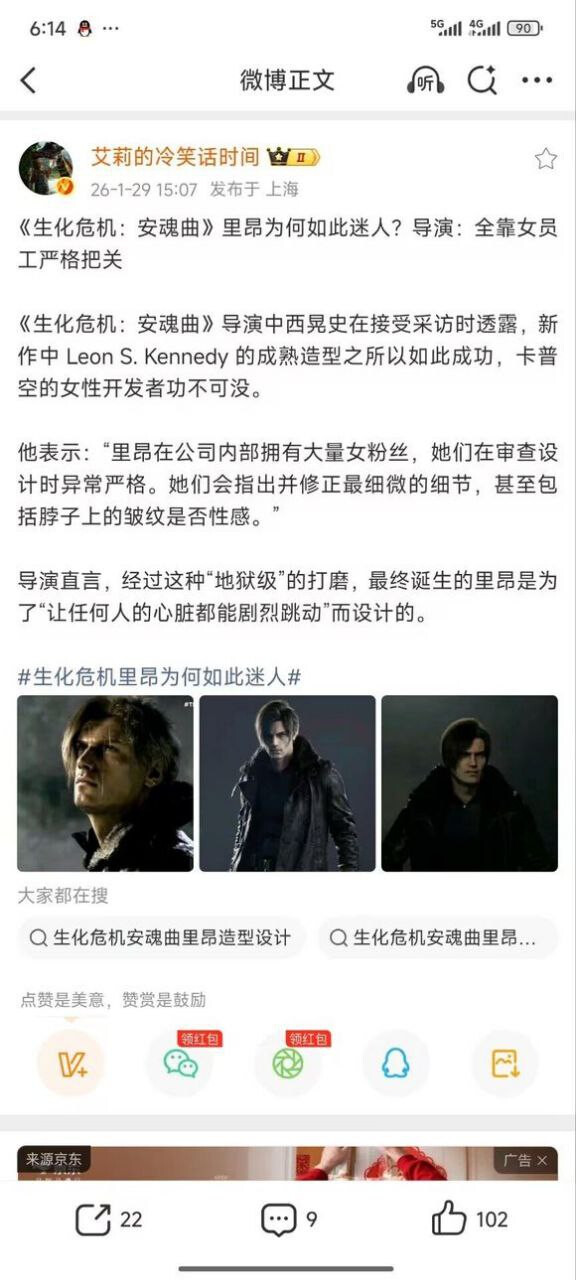Tap the orange V+ reward icon

click(71, 1064)
